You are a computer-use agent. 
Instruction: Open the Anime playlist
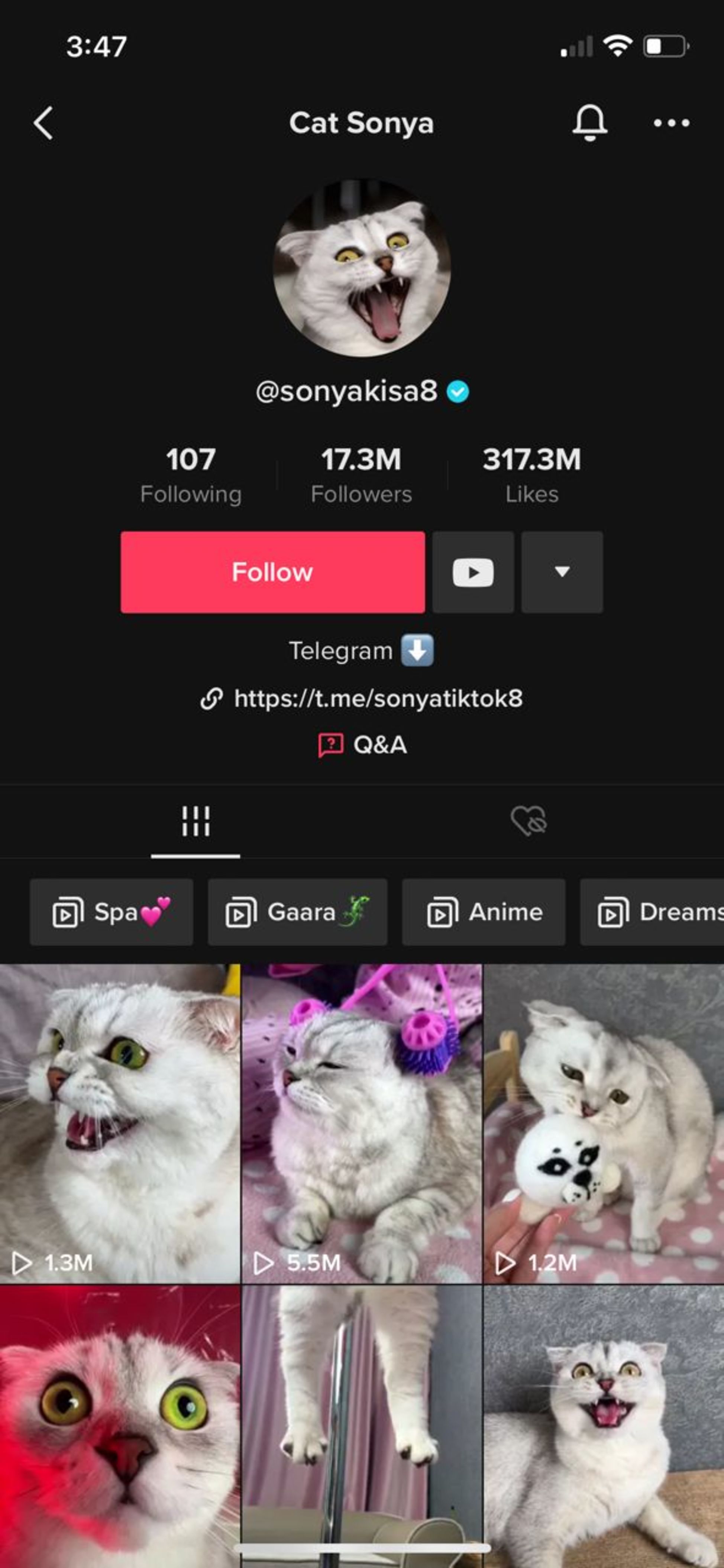(x=484, y=912)
